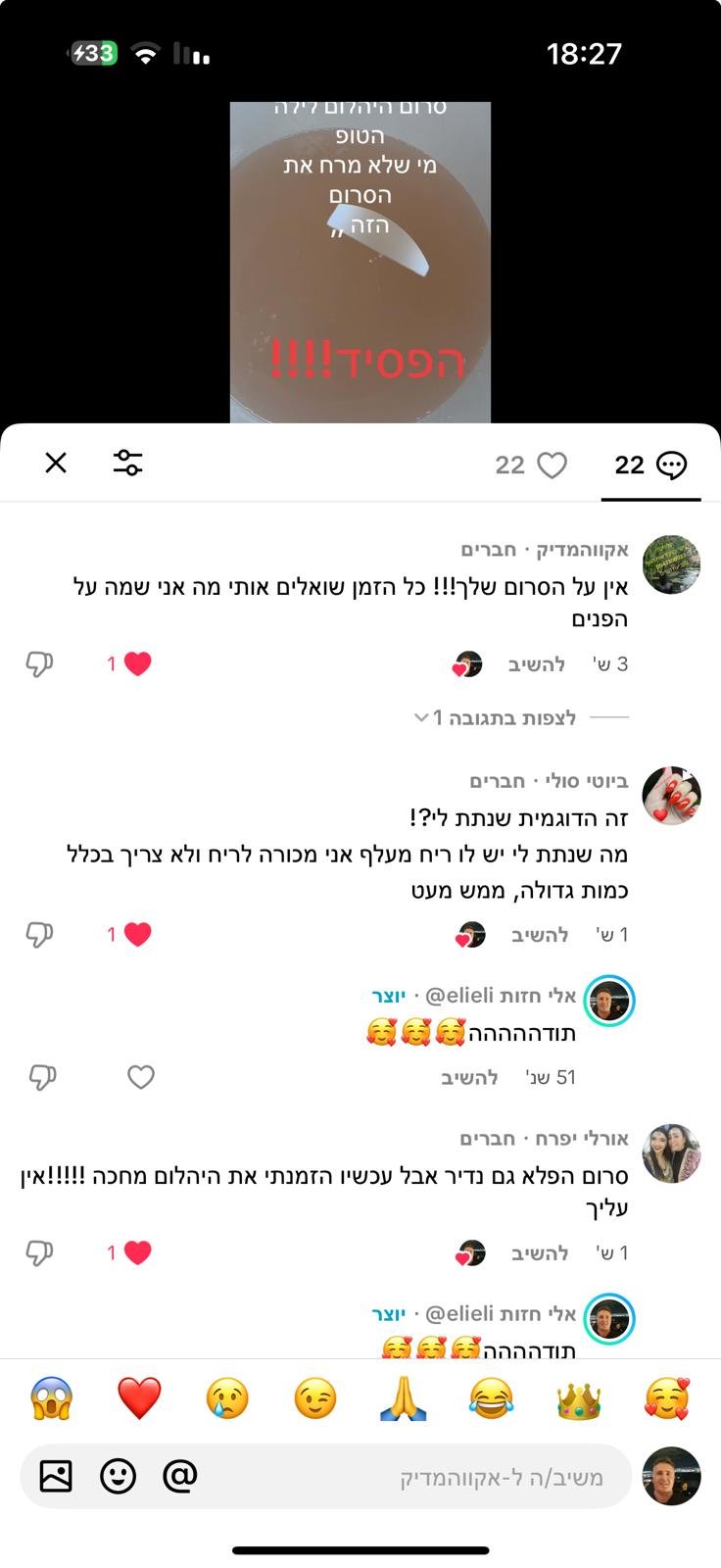Attach an image to the comment

pos(56,1475)
